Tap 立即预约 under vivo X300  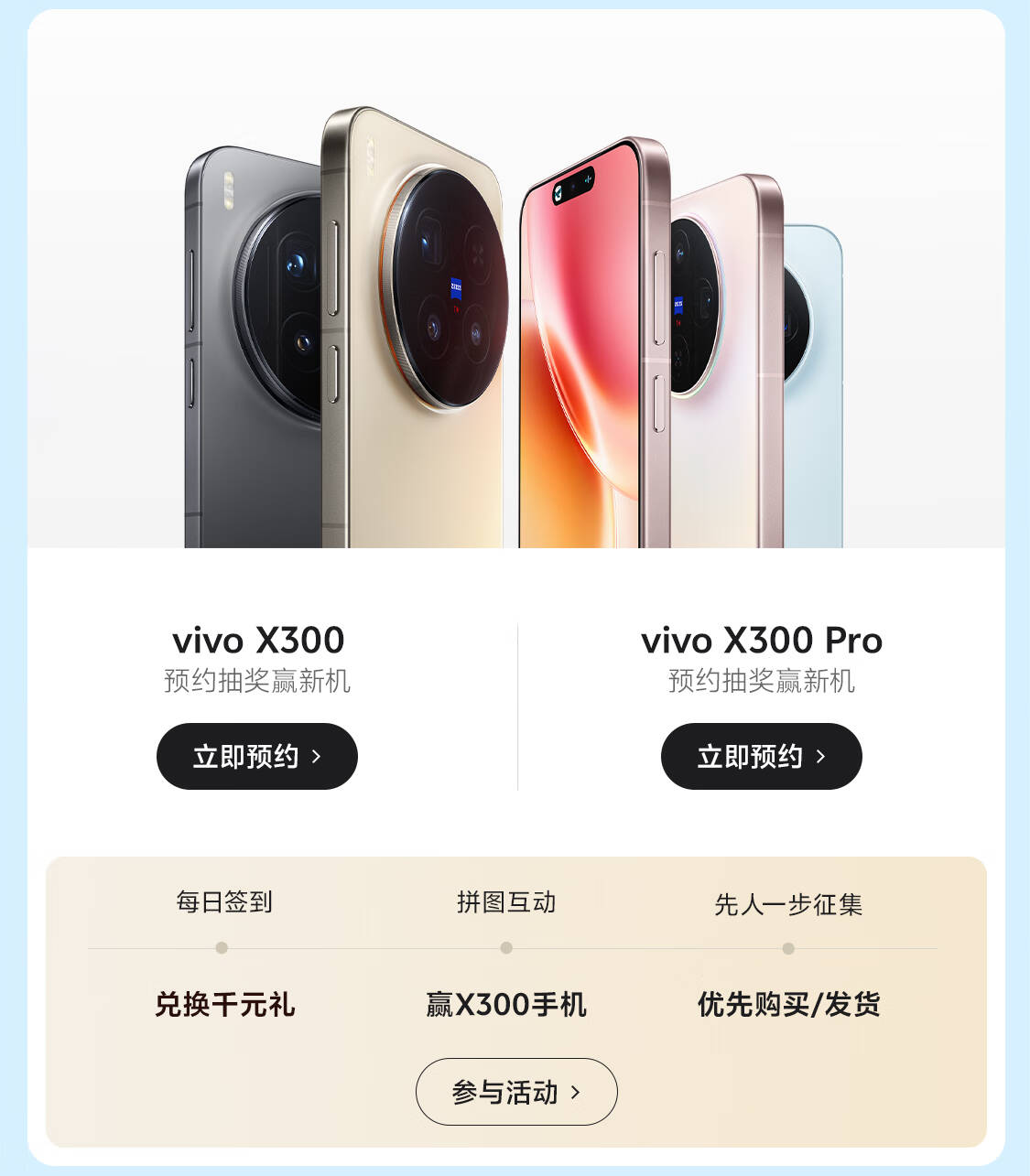pos(256,756)
